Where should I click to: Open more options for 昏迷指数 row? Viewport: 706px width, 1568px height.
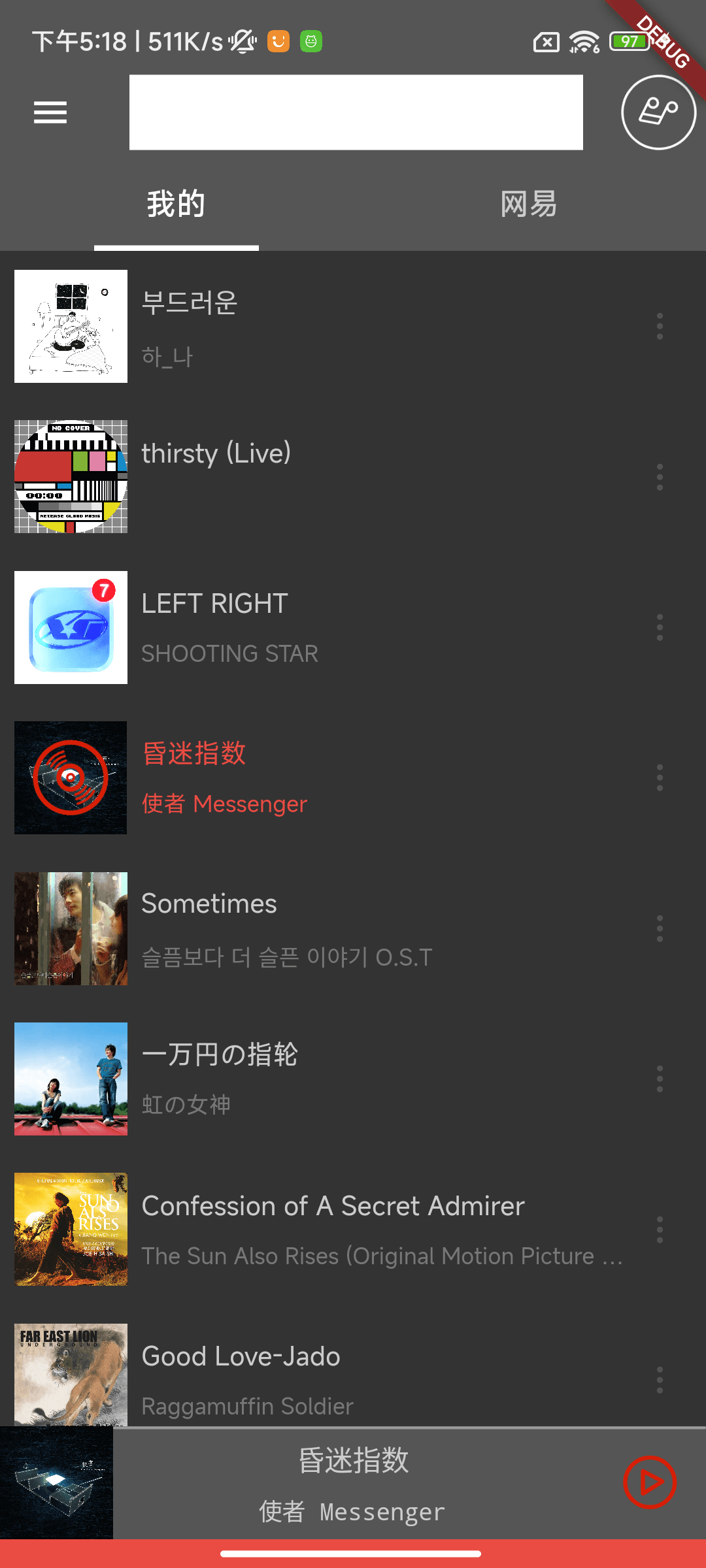[660, 777]
